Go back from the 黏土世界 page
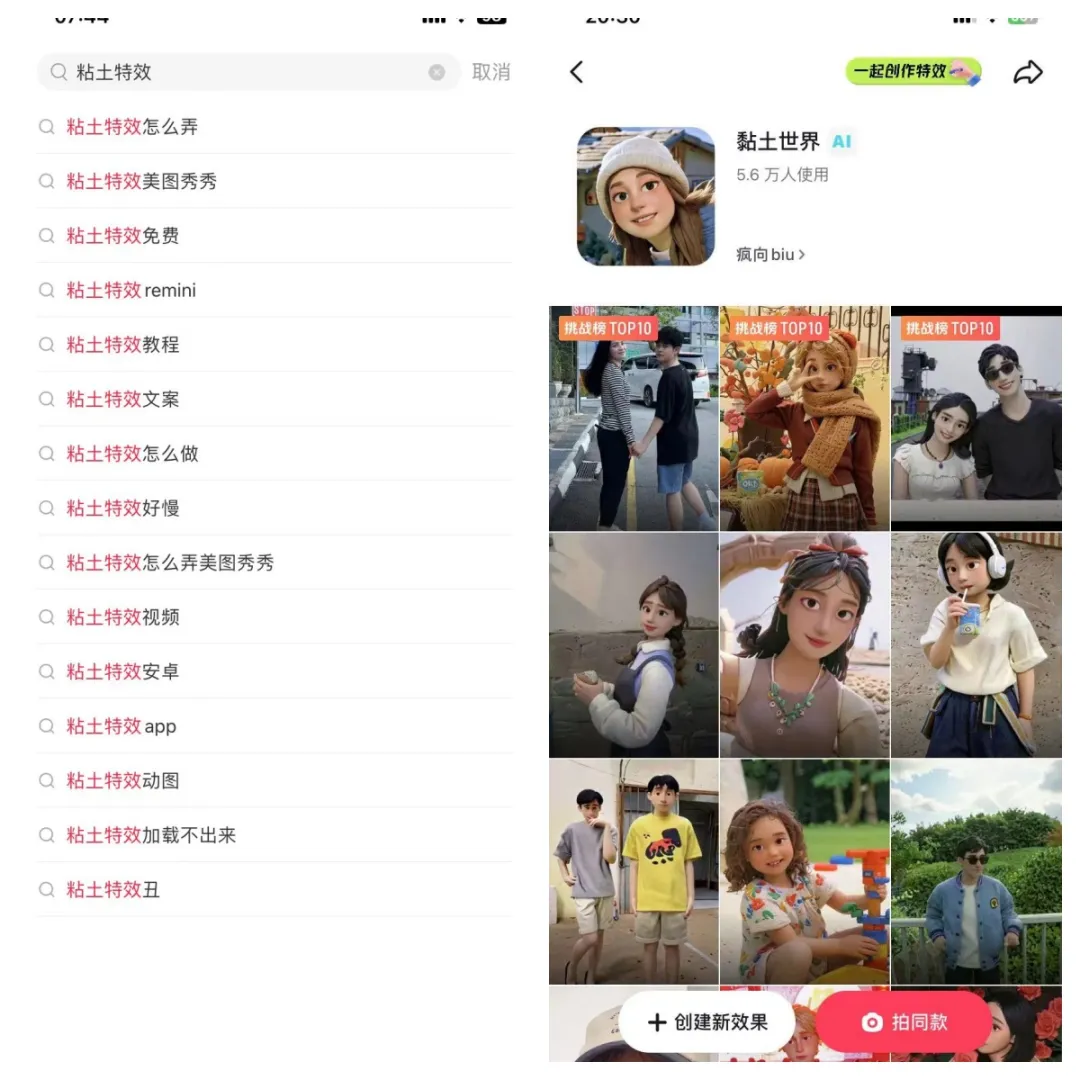The width and height of the screenshot is (1080, 1080). point(576,72)
